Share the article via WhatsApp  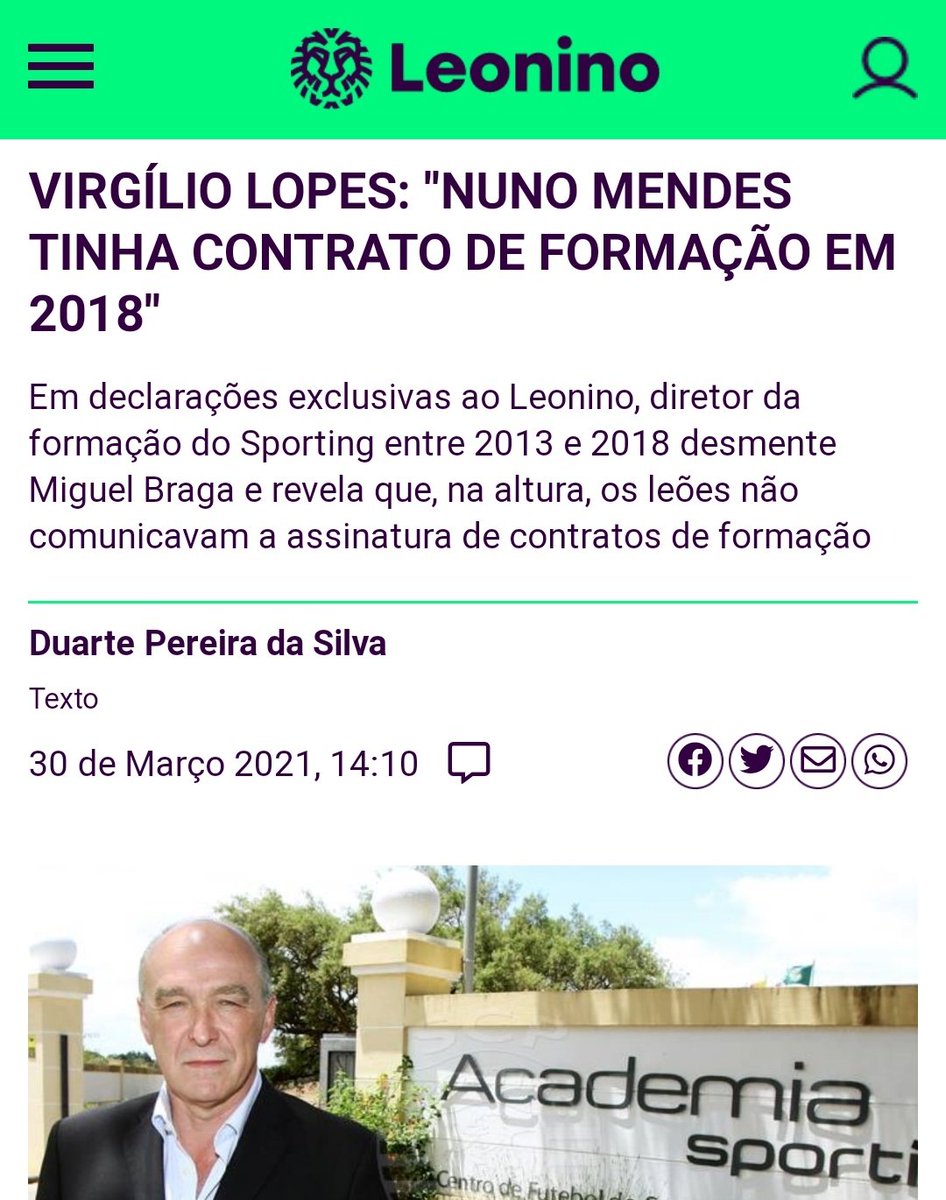879,762
